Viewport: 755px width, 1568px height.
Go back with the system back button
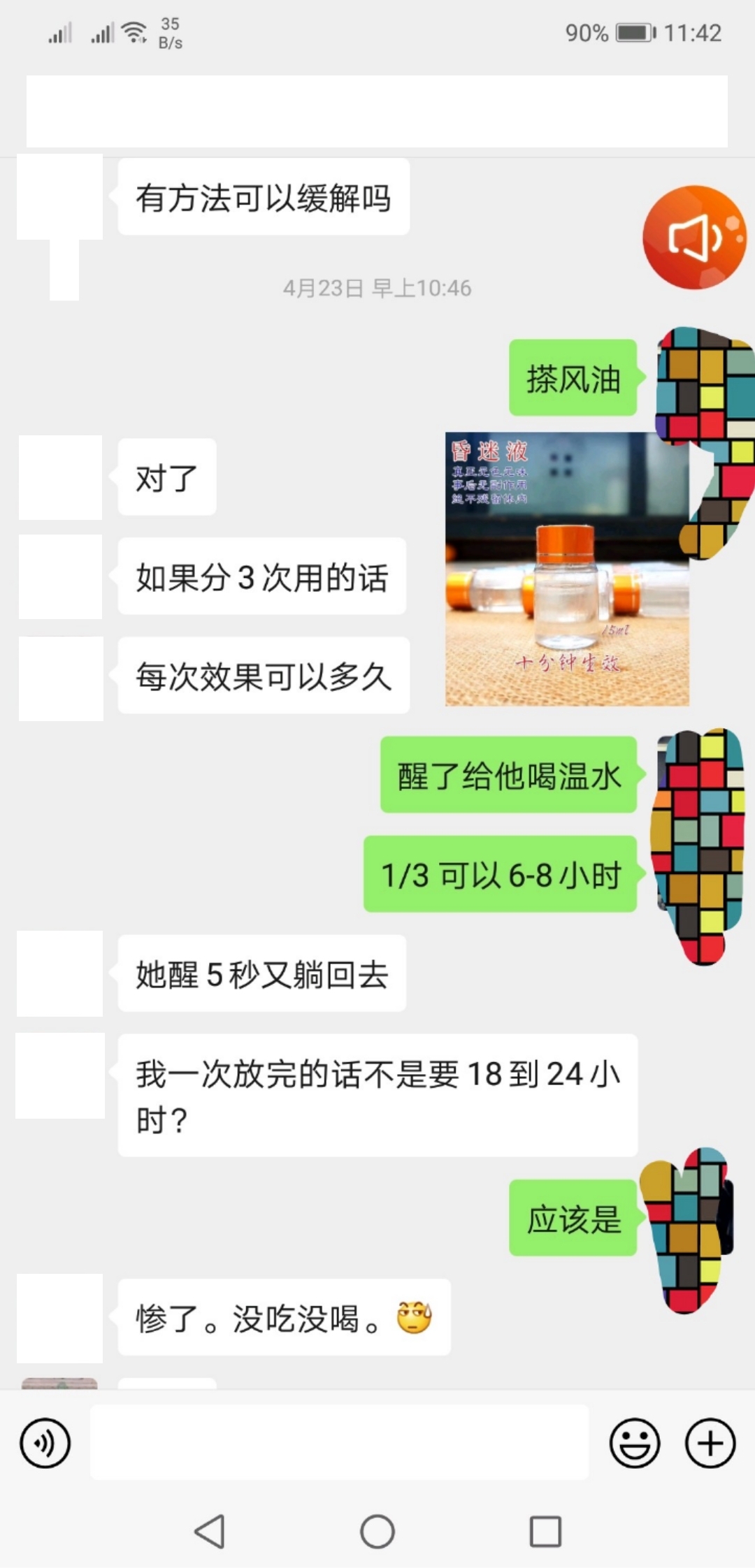click(209, 1532)
